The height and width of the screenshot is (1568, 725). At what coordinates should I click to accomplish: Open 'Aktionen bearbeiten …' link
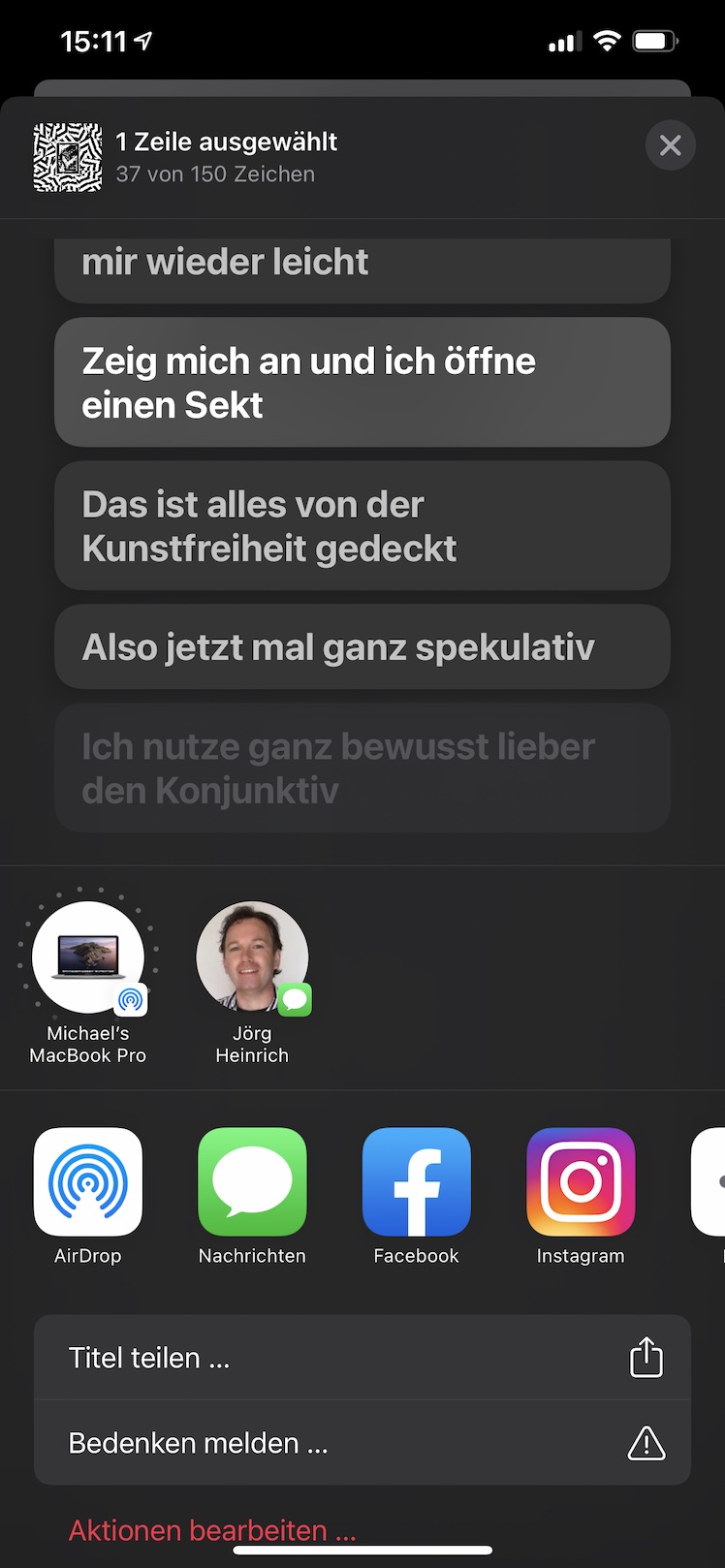click(x=212, y=1530)
